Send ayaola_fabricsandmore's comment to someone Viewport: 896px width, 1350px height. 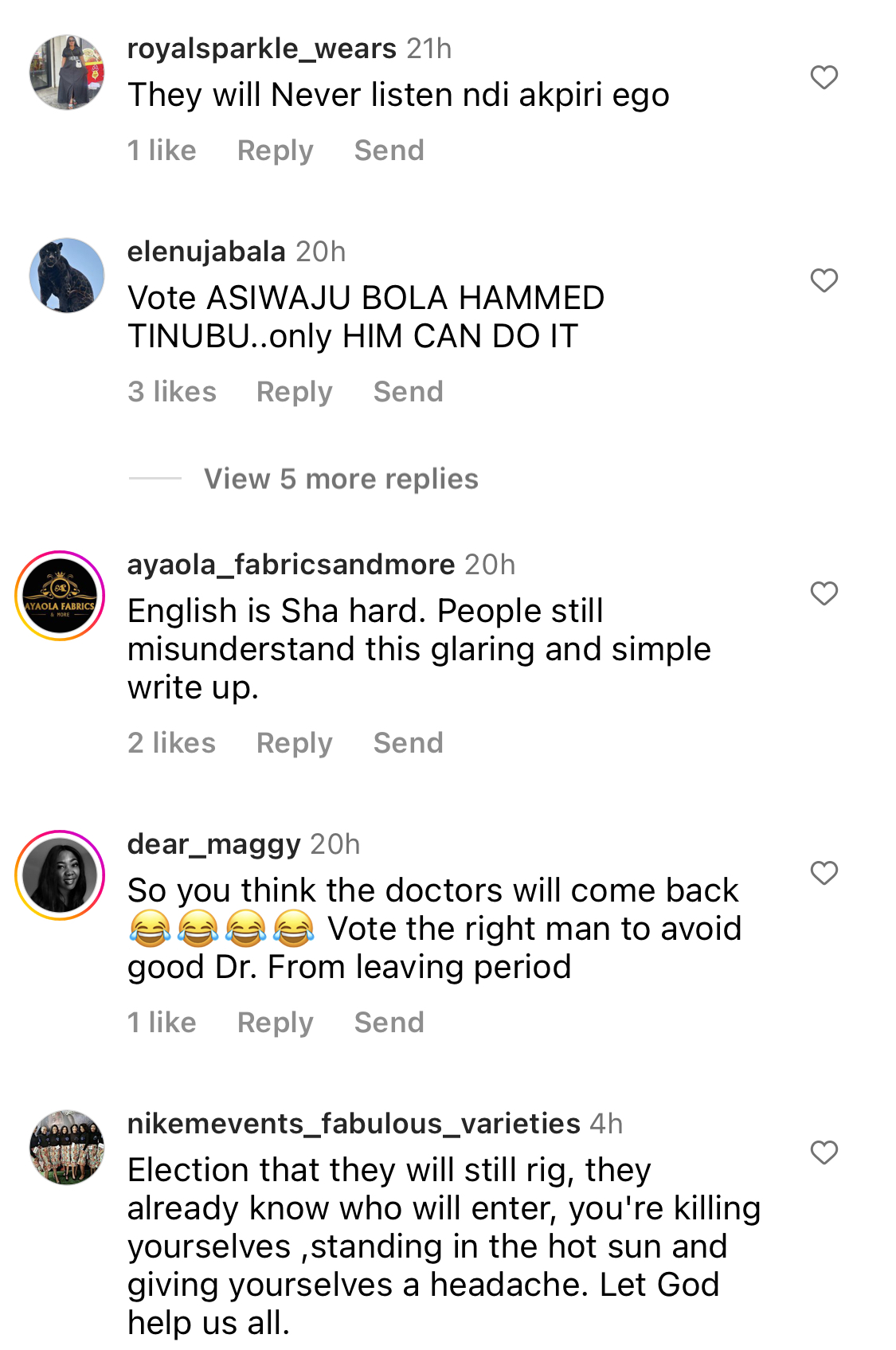coord(408,743)
